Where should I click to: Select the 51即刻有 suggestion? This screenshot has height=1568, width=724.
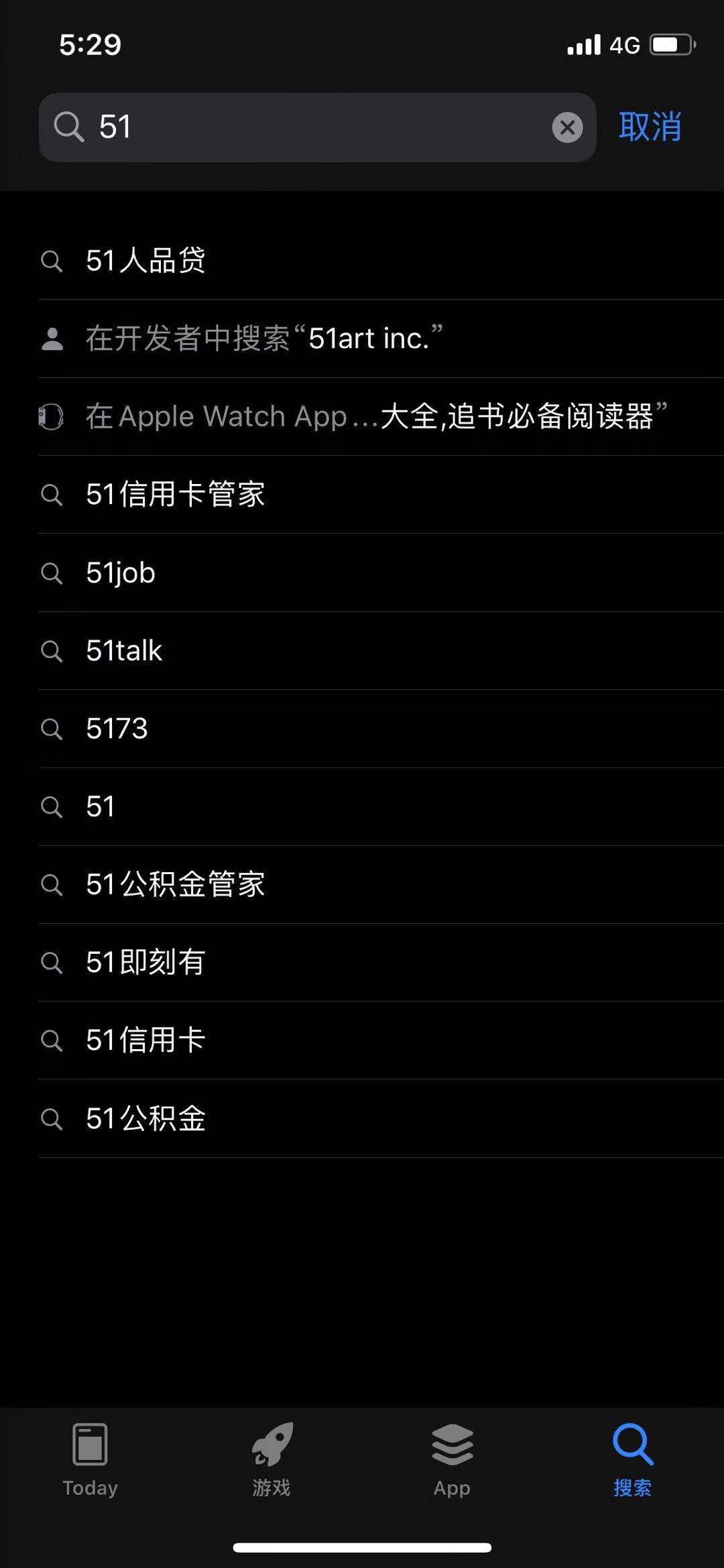click(x=381, y=962)
